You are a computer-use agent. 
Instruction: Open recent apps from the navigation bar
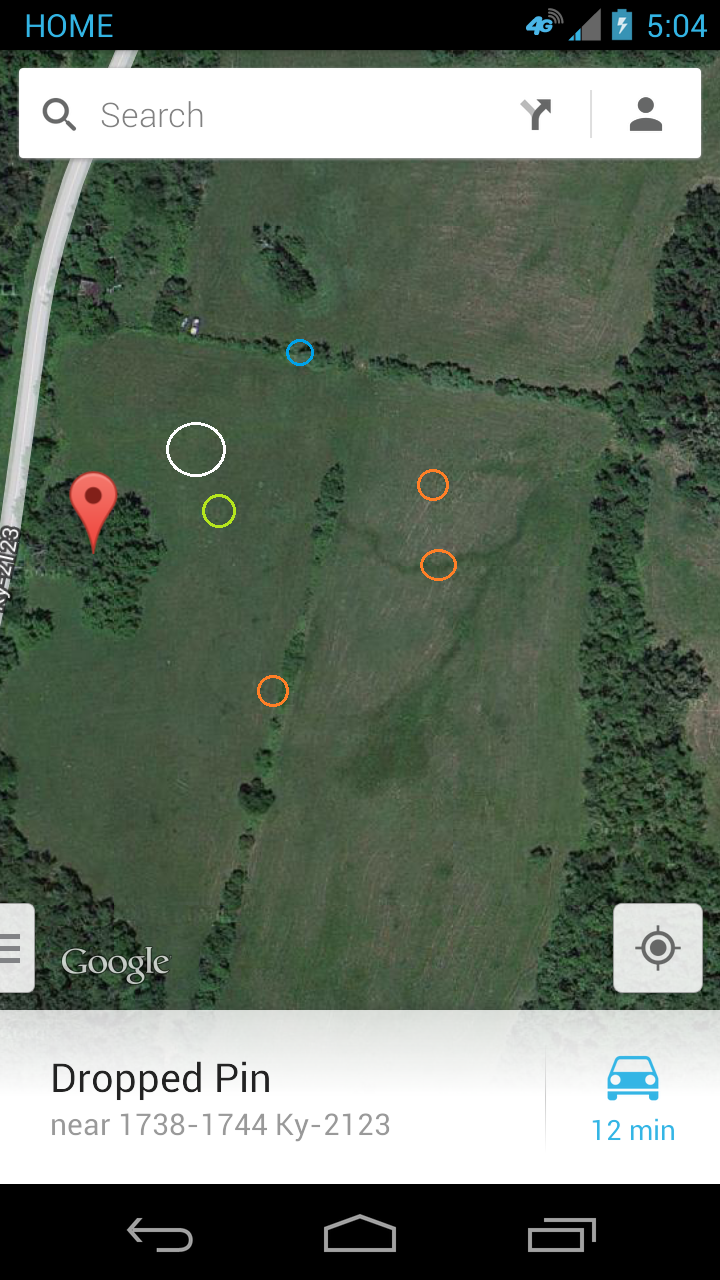561,1235
